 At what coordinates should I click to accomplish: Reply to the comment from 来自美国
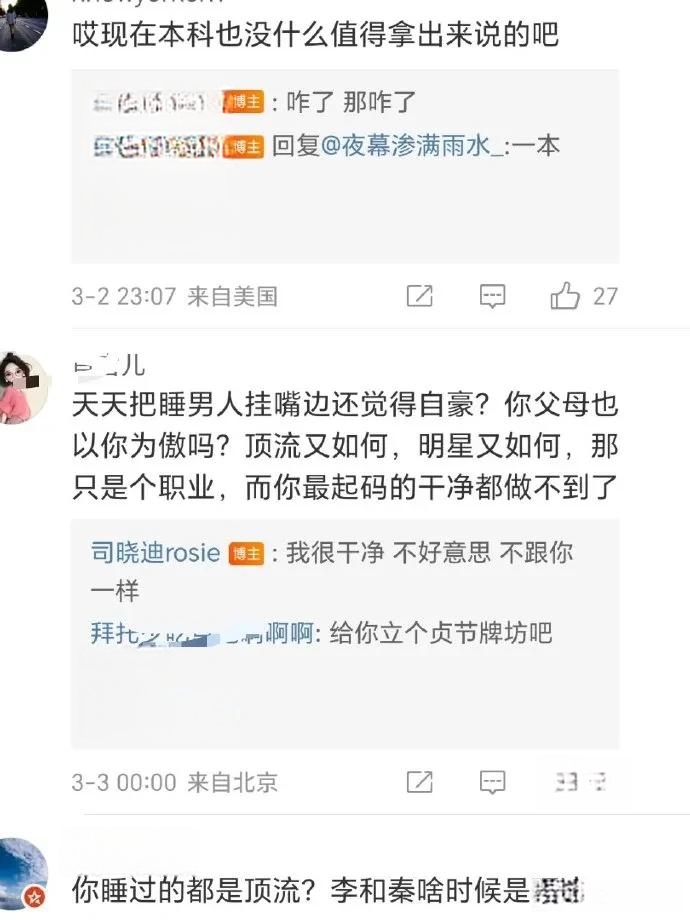(492, 296)
